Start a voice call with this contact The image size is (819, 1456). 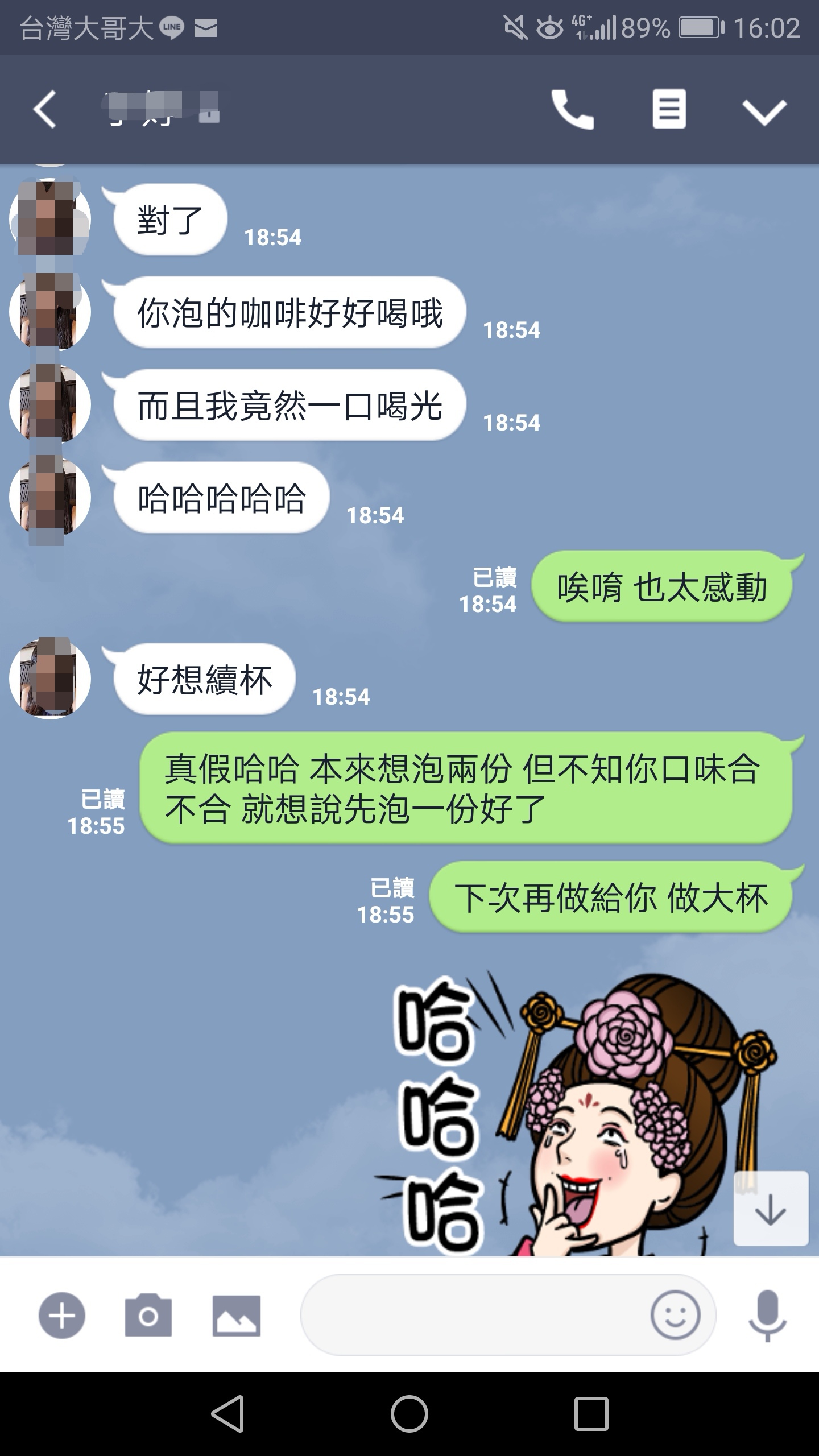click(573, 109)
